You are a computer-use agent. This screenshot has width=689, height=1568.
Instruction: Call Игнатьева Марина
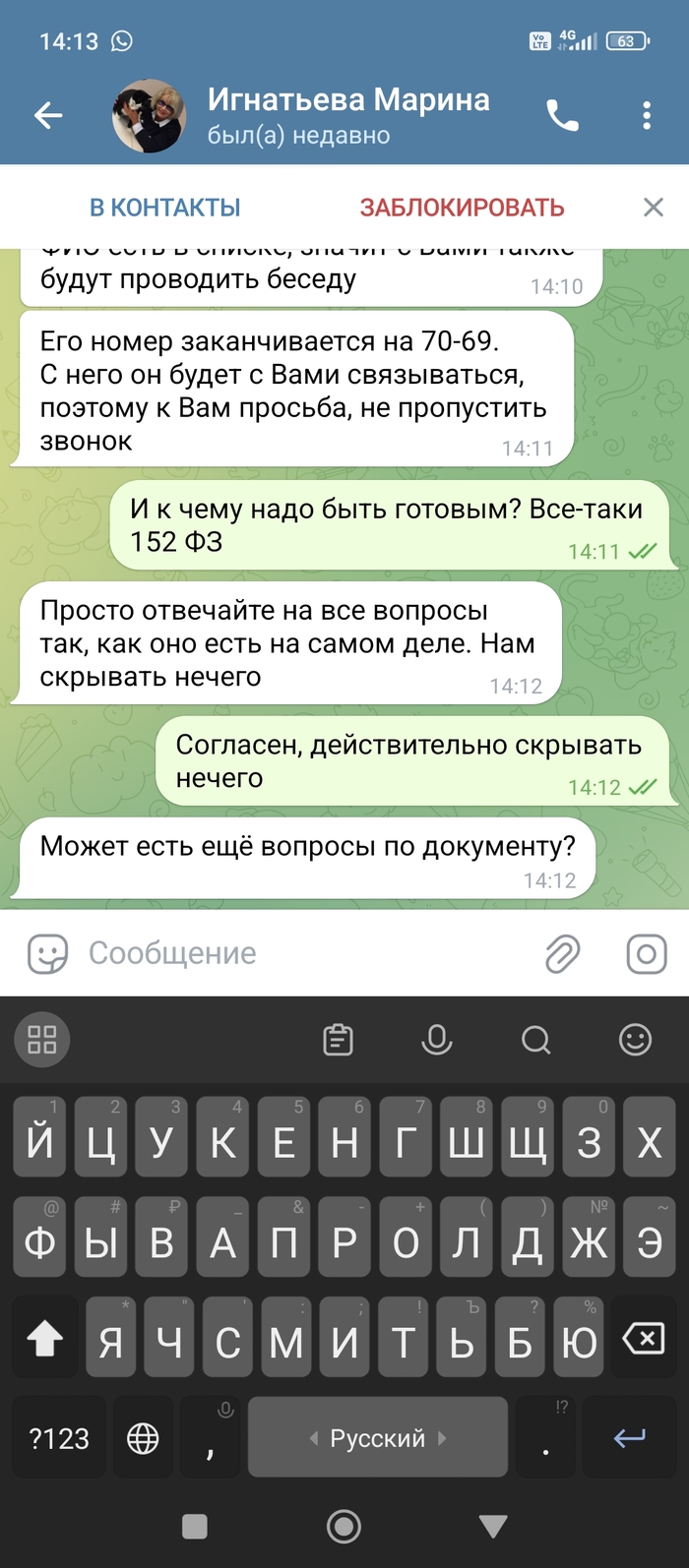tap(563, 116)
